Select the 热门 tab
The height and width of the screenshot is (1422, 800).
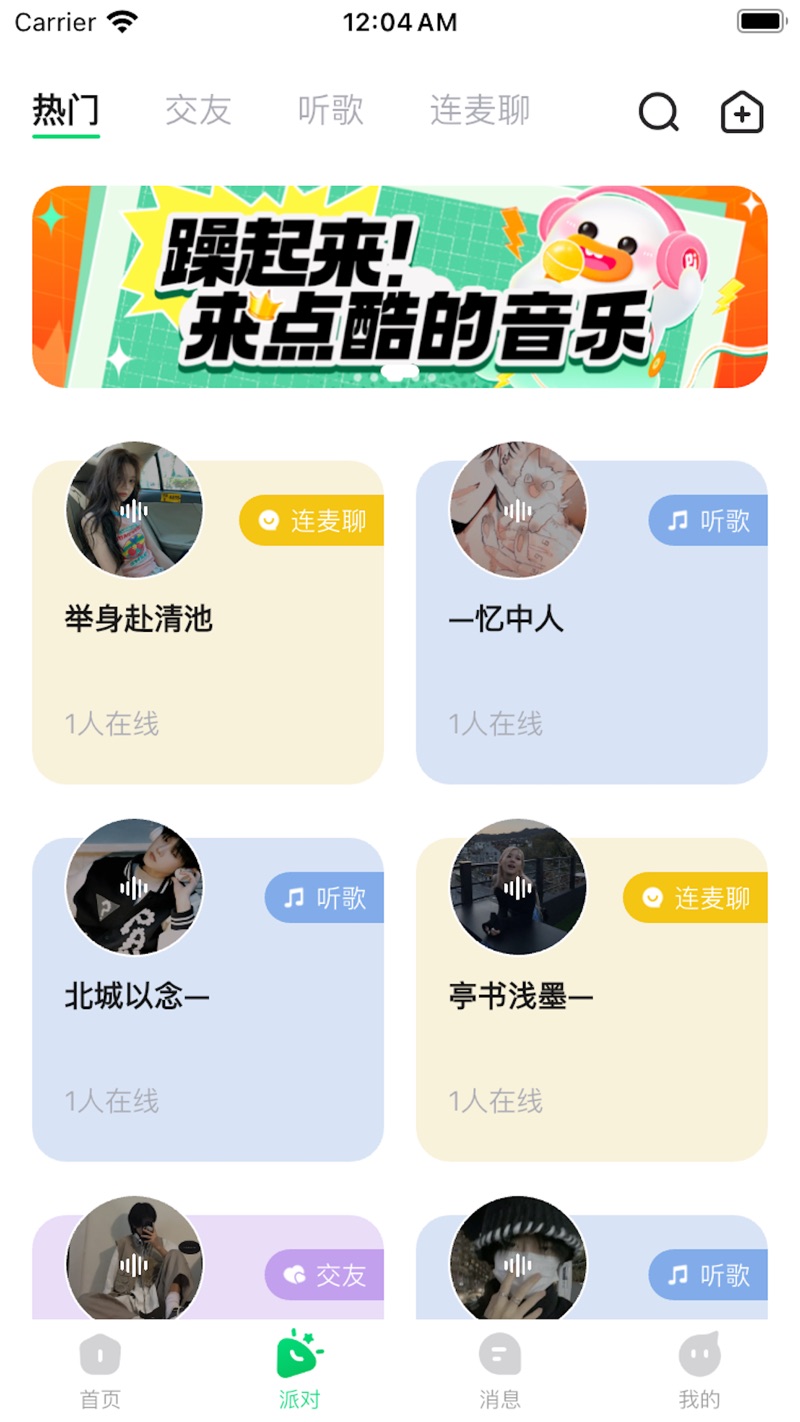[x=66, y=110]
